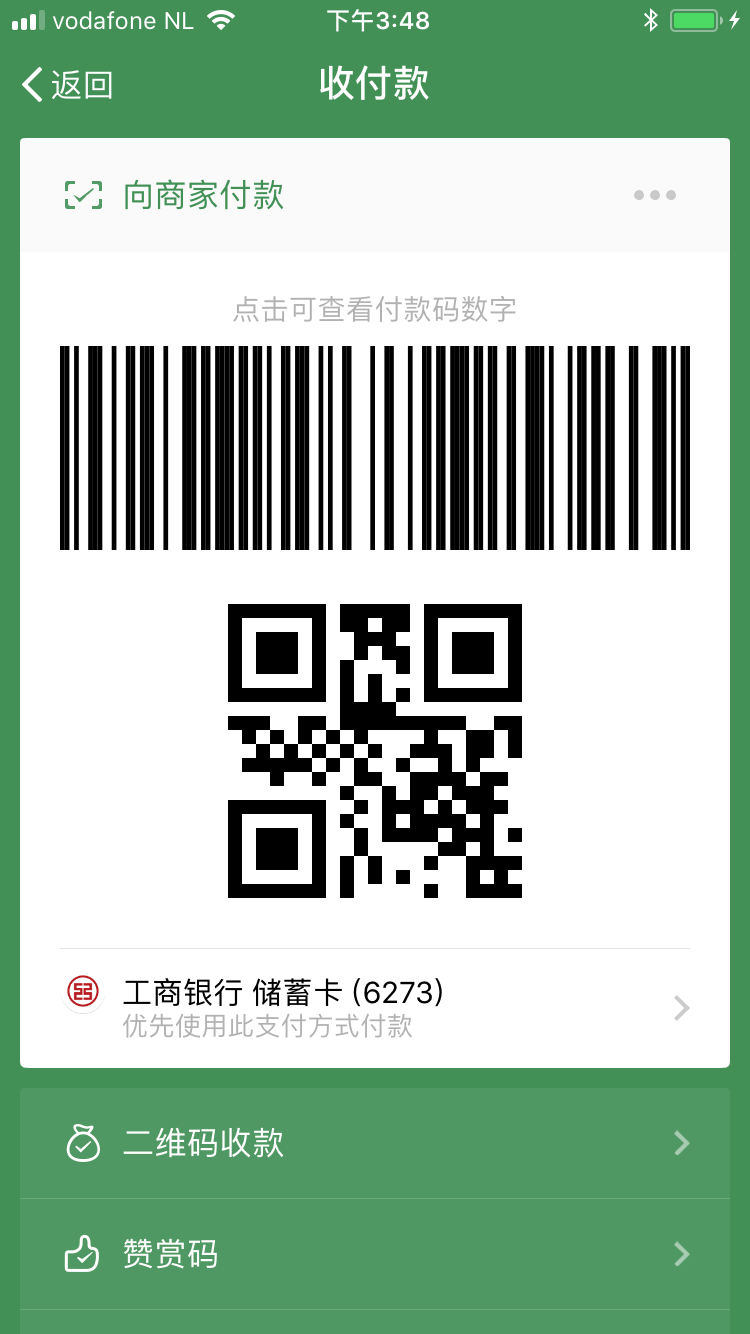The width and height of the screenshot is (750, 1334).
Task: Go back using the 返回 button
Action: (66, 85)
